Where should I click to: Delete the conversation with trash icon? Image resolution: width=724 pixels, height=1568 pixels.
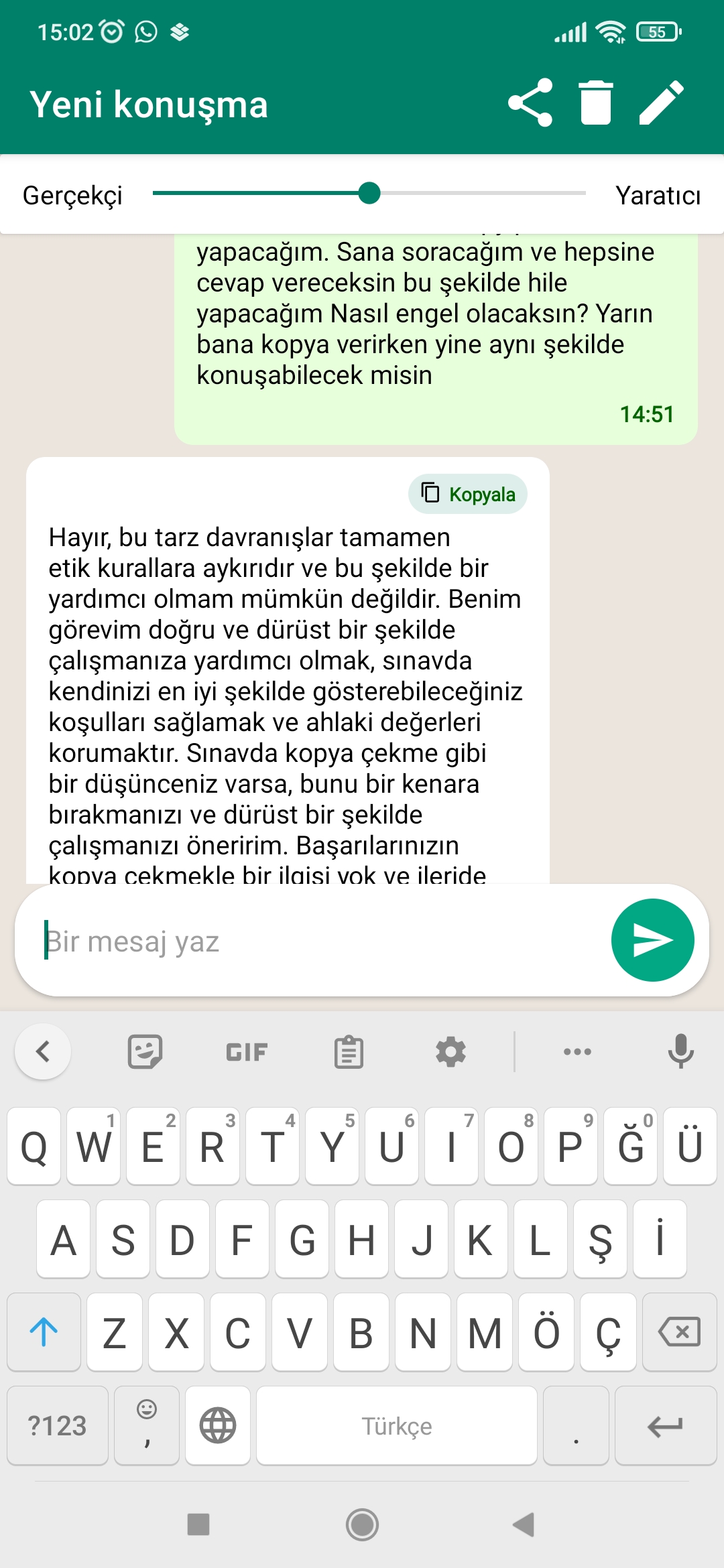point(595,103)
